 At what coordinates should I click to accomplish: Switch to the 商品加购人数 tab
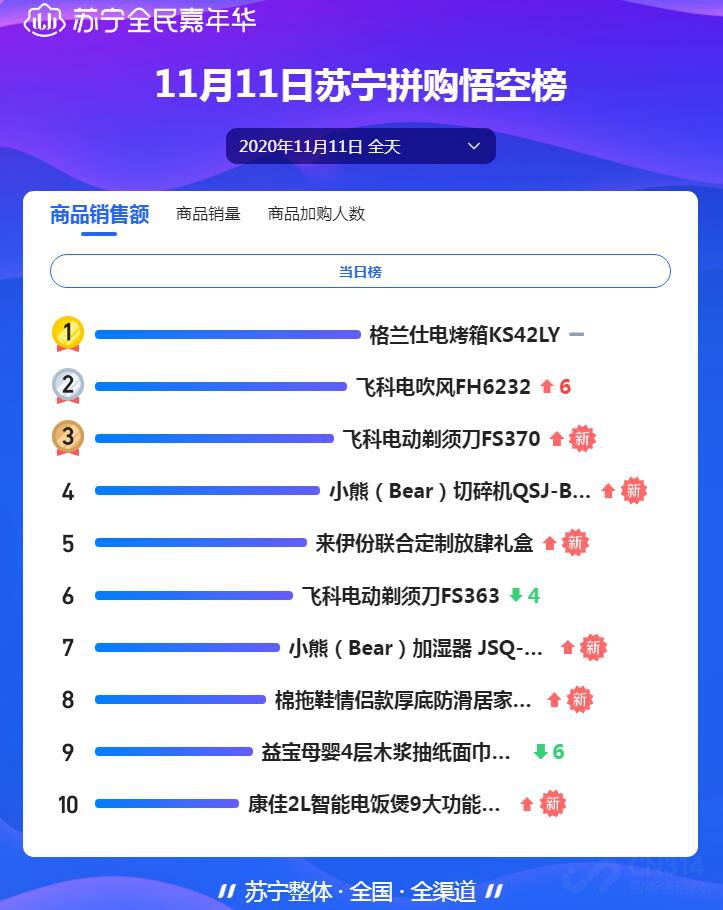pyautogui.click(x=316, y=214)
